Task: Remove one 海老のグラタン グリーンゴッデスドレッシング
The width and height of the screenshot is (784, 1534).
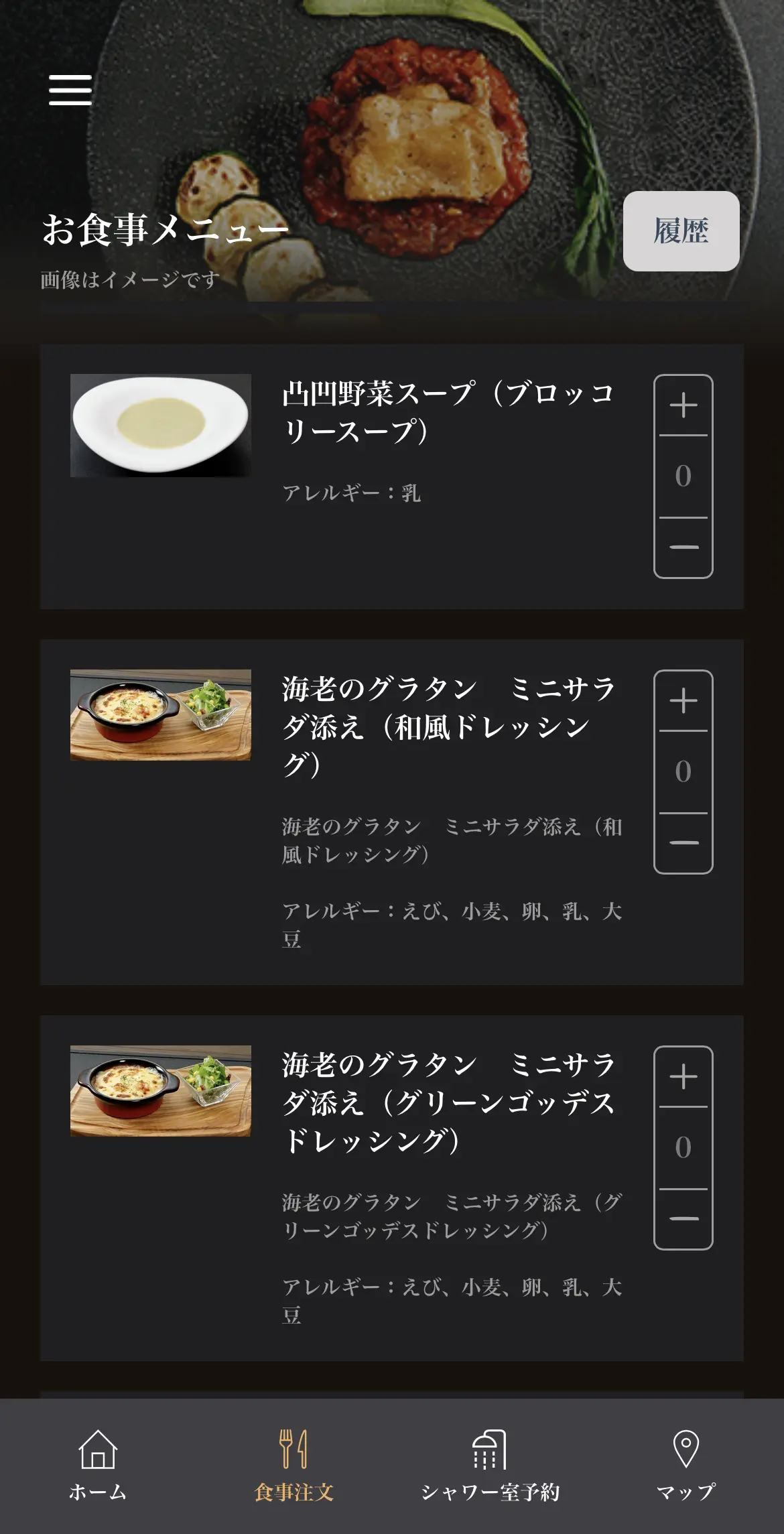Action: pos(683,1219)
